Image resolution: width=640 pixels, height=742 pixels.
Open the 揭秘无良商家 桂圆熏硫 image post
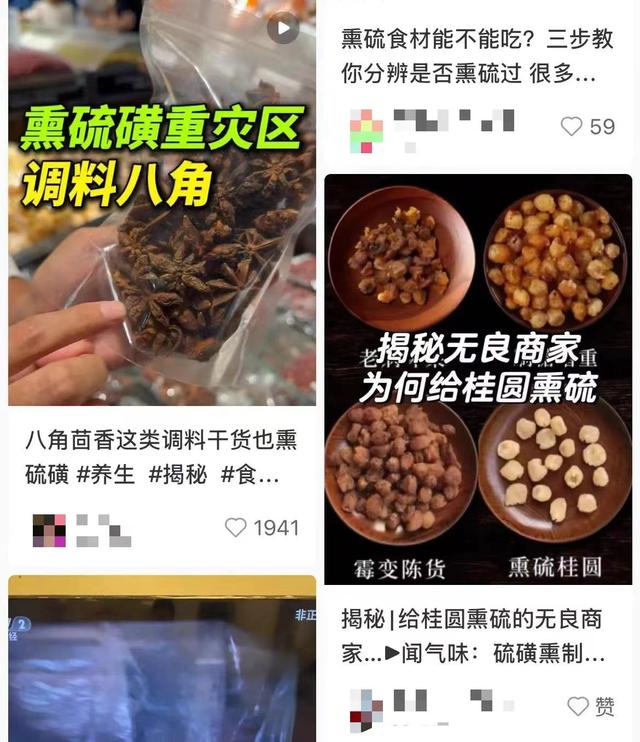[x=478, y=378]
